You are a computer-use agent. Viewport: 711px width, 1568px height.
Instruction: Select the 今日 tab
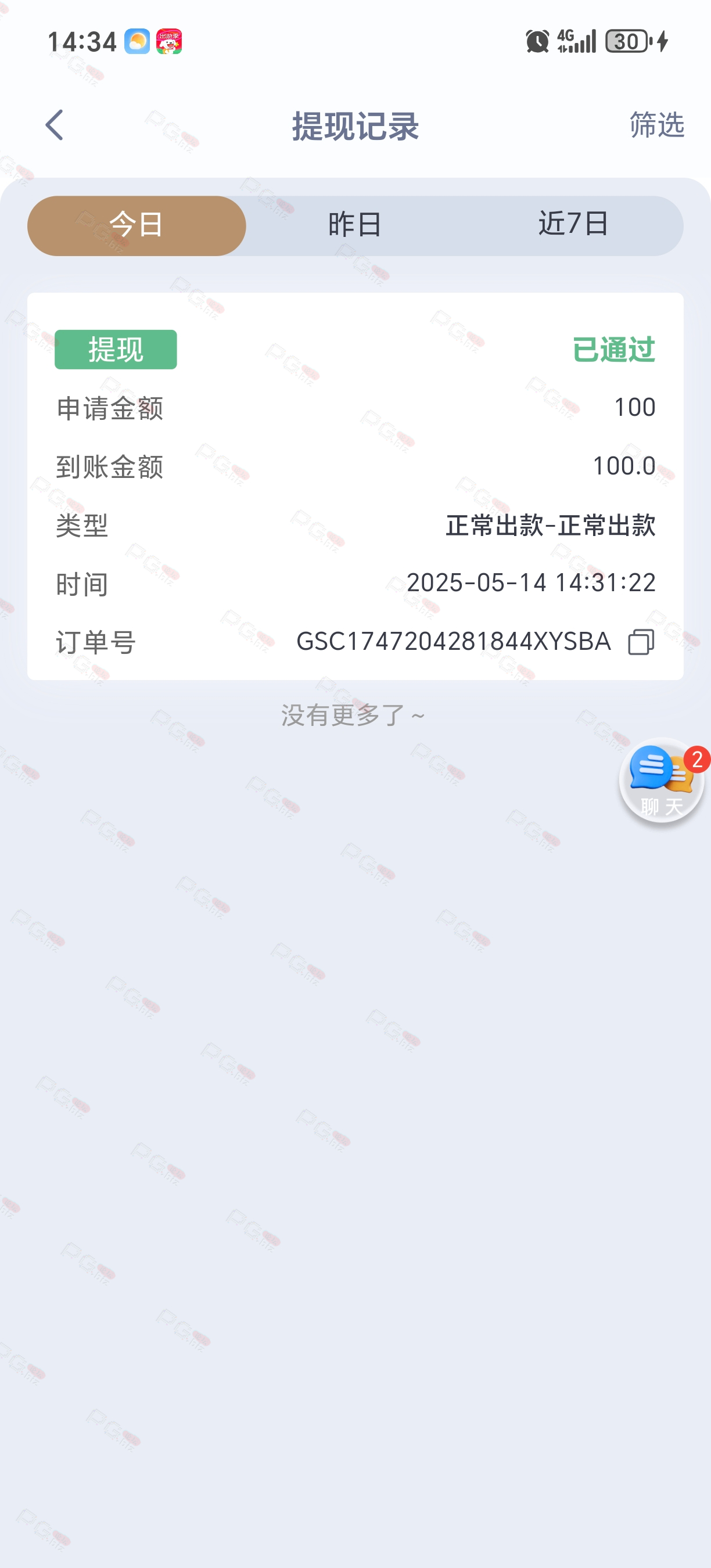[137, 226]
